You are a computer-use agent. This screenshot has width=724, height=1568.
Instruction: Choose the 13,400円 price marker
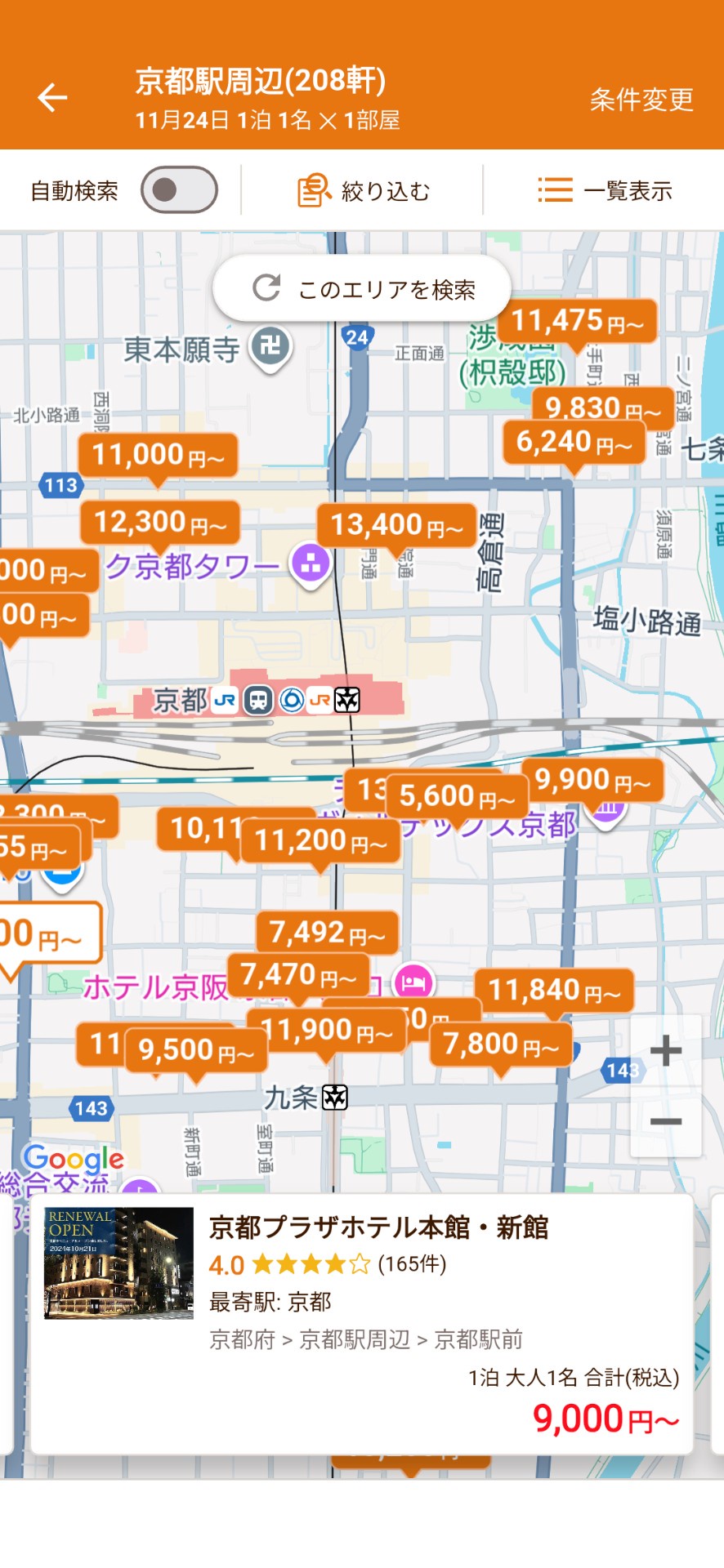(x=396, y=525)
